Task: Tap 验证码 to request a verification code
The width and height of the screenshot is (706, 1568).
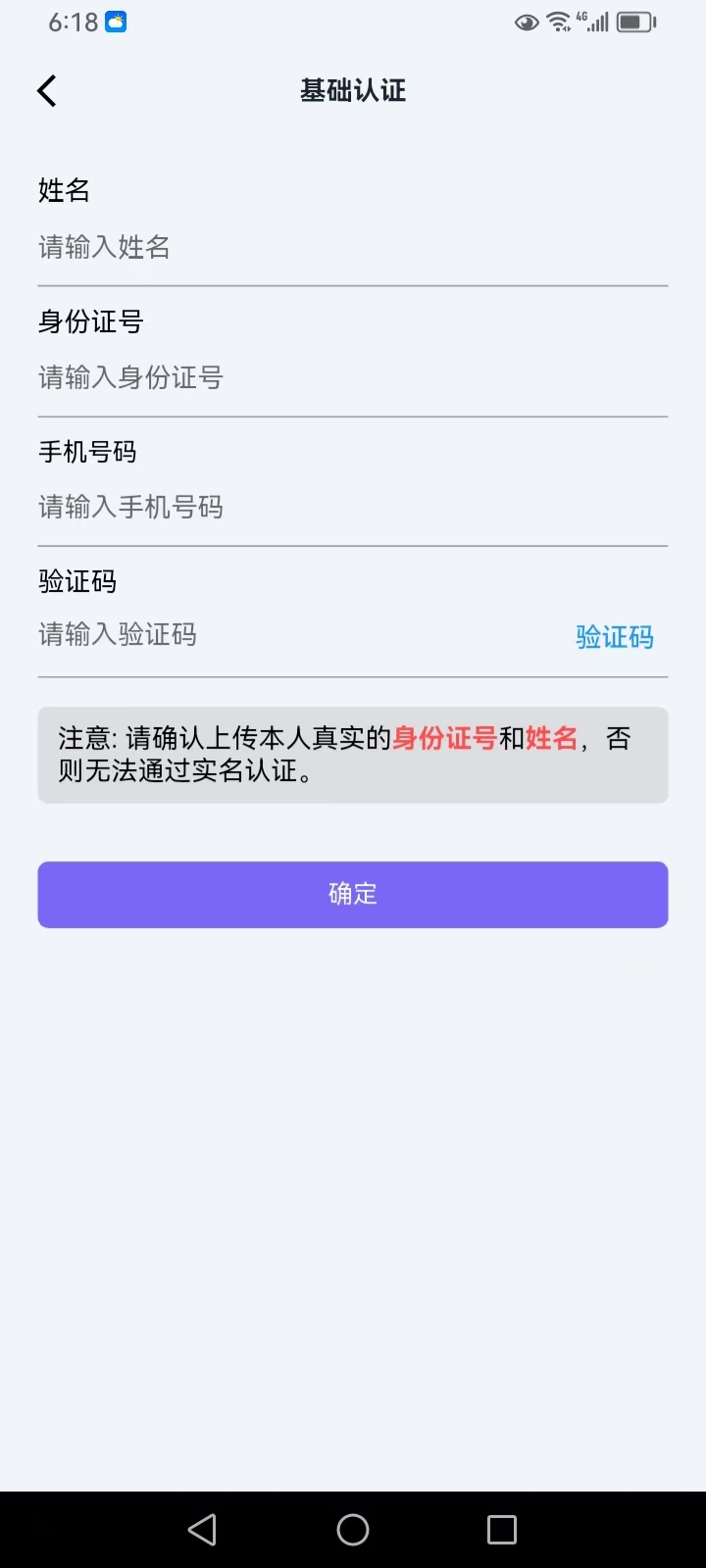Action: click(615, 636)
